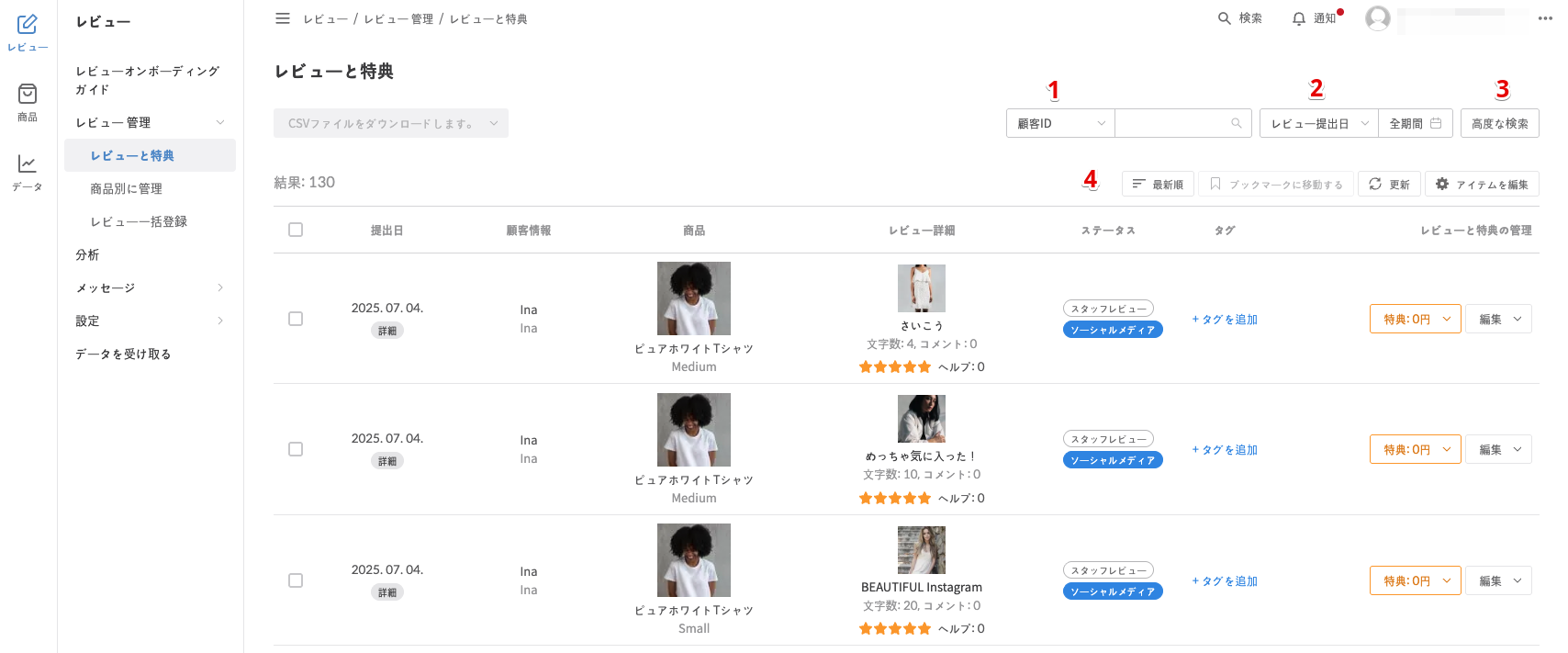Expand the メッセージ menu
This screenshot has height=653, width=1568.
pos(150,287)
